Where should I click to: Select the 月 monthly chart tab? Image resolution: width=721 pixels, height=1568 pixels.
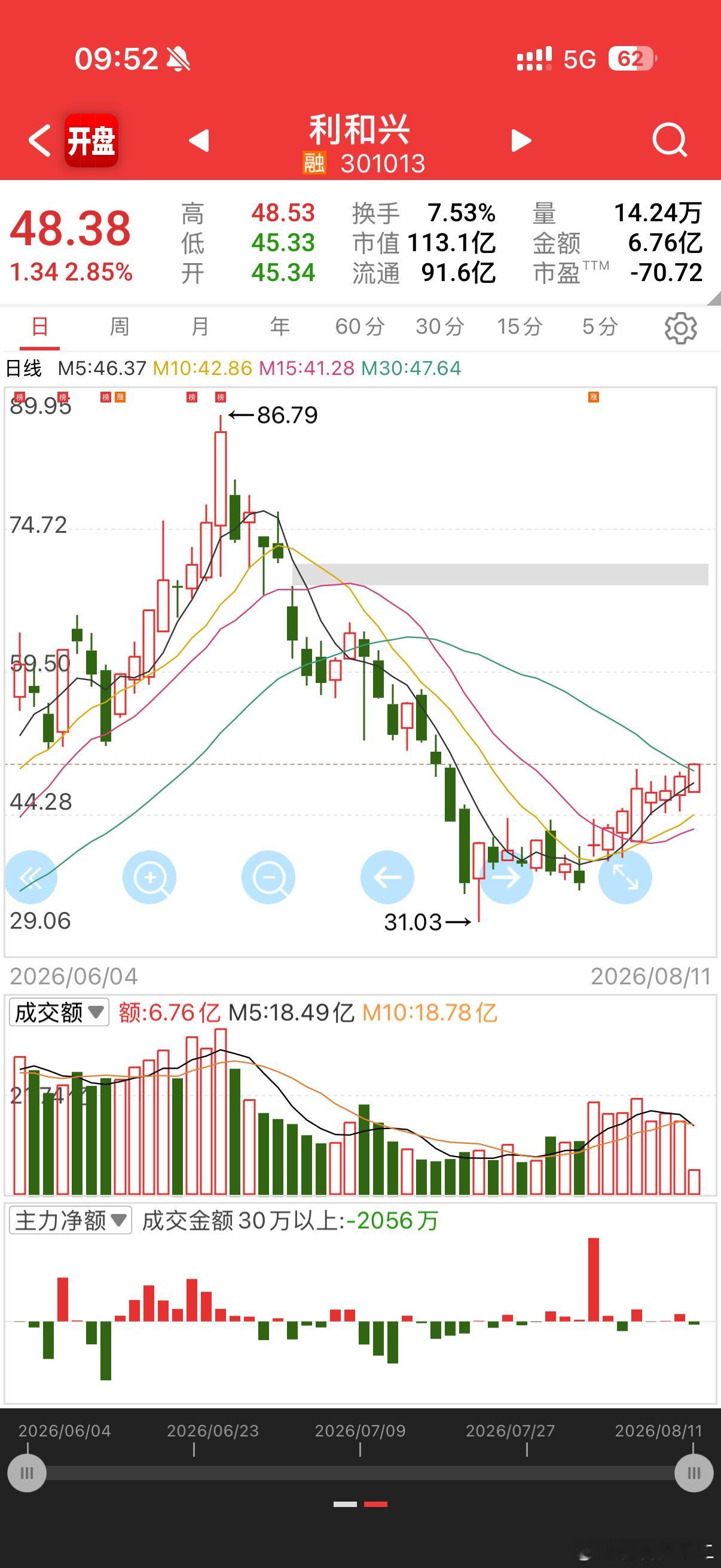point(200,327)
